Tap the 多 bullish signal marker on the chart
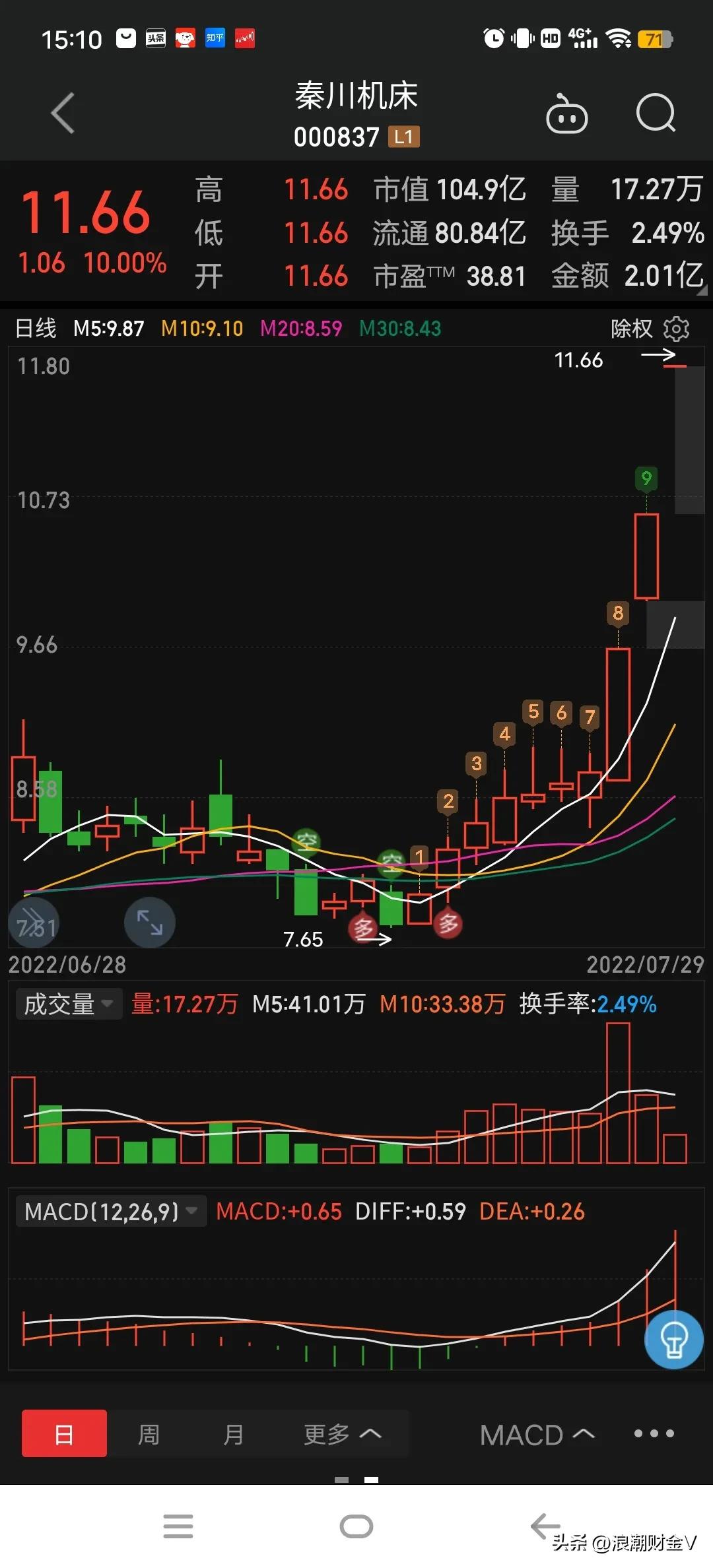 click(364, 927)
